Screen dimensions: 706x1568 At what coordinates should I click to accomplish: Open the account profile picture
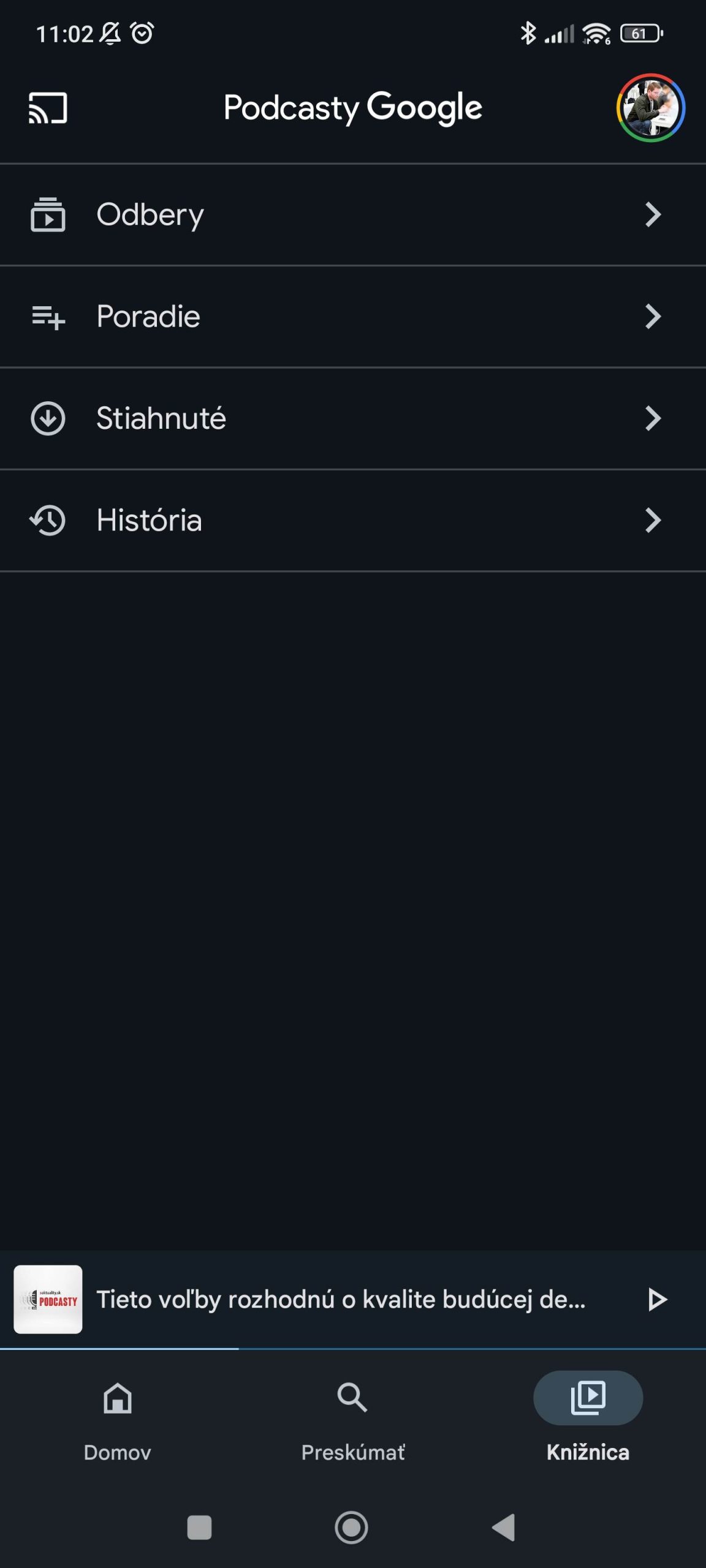(650, 108)
